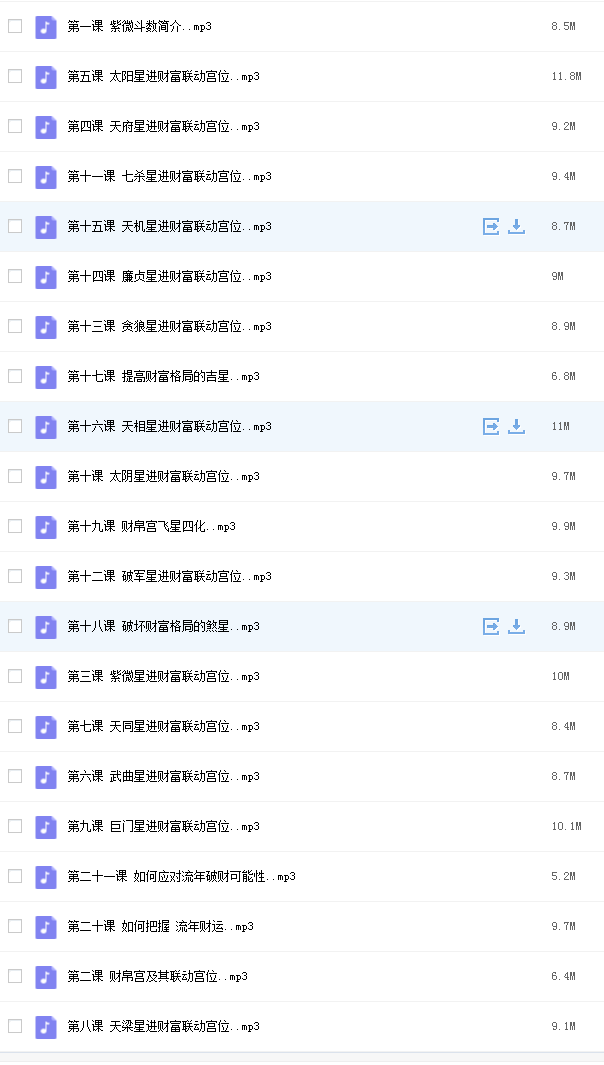This screenshot has width=604, height=1065.
Task: Open 第二十一课 如何应对流年破财可能性
Action: point(181,876)
